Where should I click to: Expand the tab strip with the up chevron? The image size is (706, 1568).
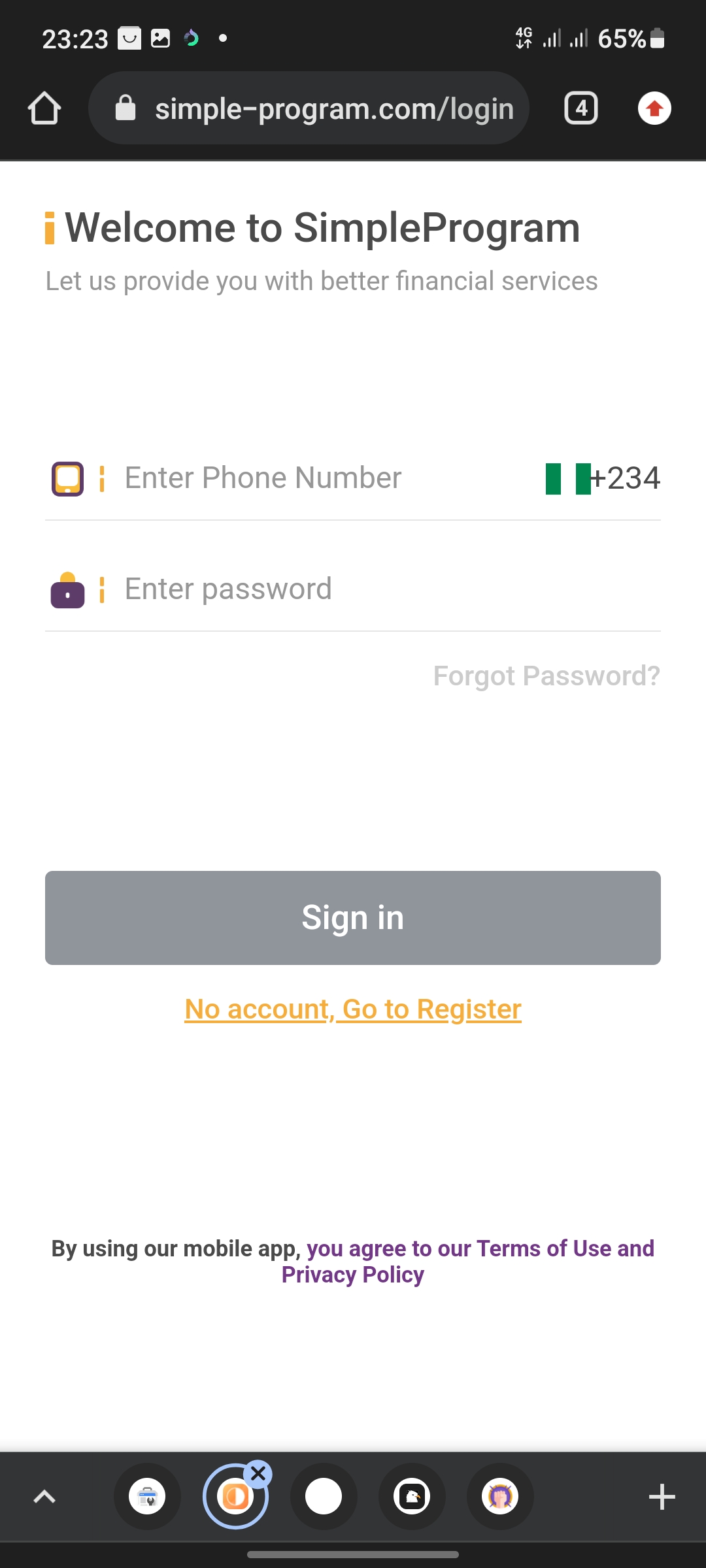(44, 1497)
